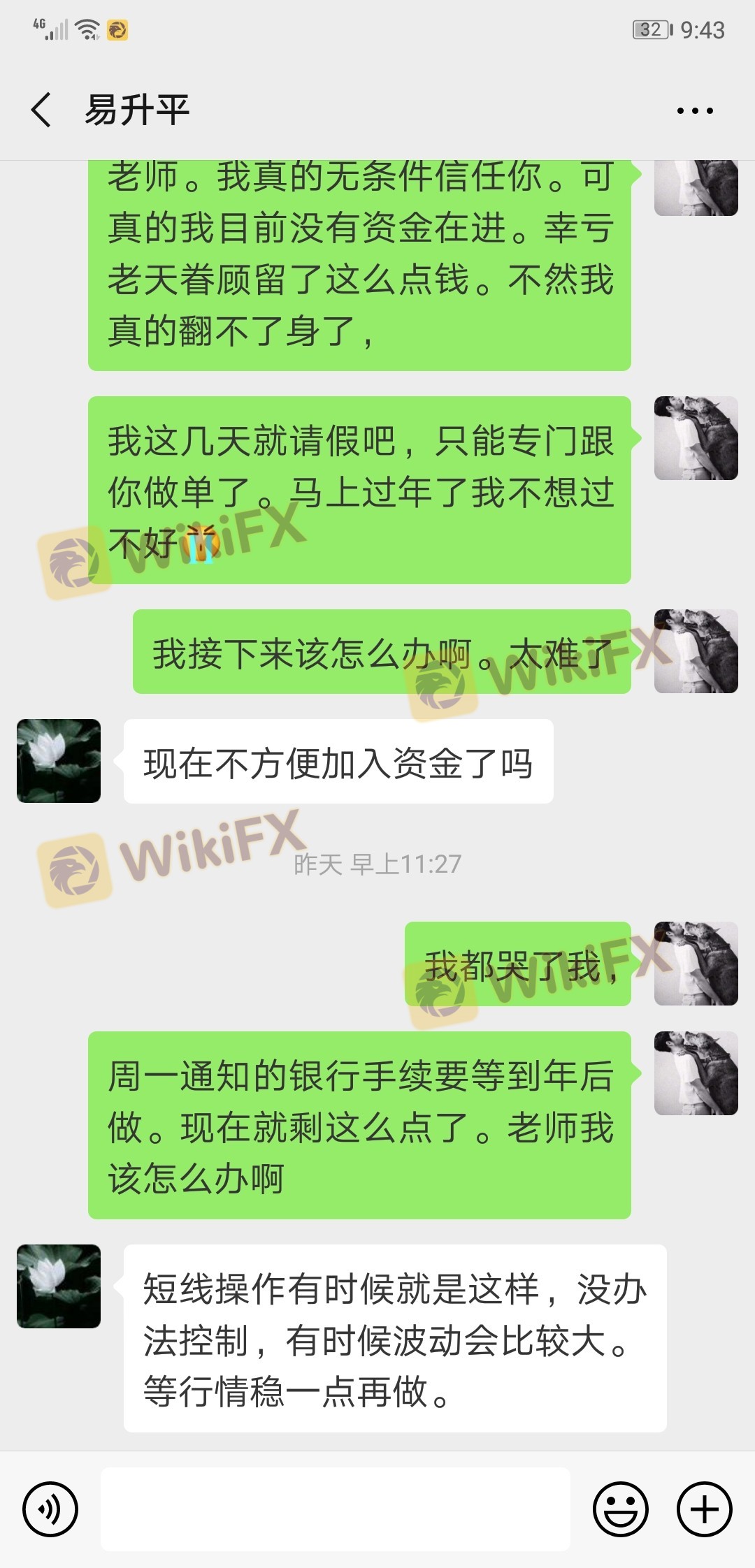Open the emoji sticker panel
Viewport: 755px width, 1568px height.
[x=620, y=1509]
